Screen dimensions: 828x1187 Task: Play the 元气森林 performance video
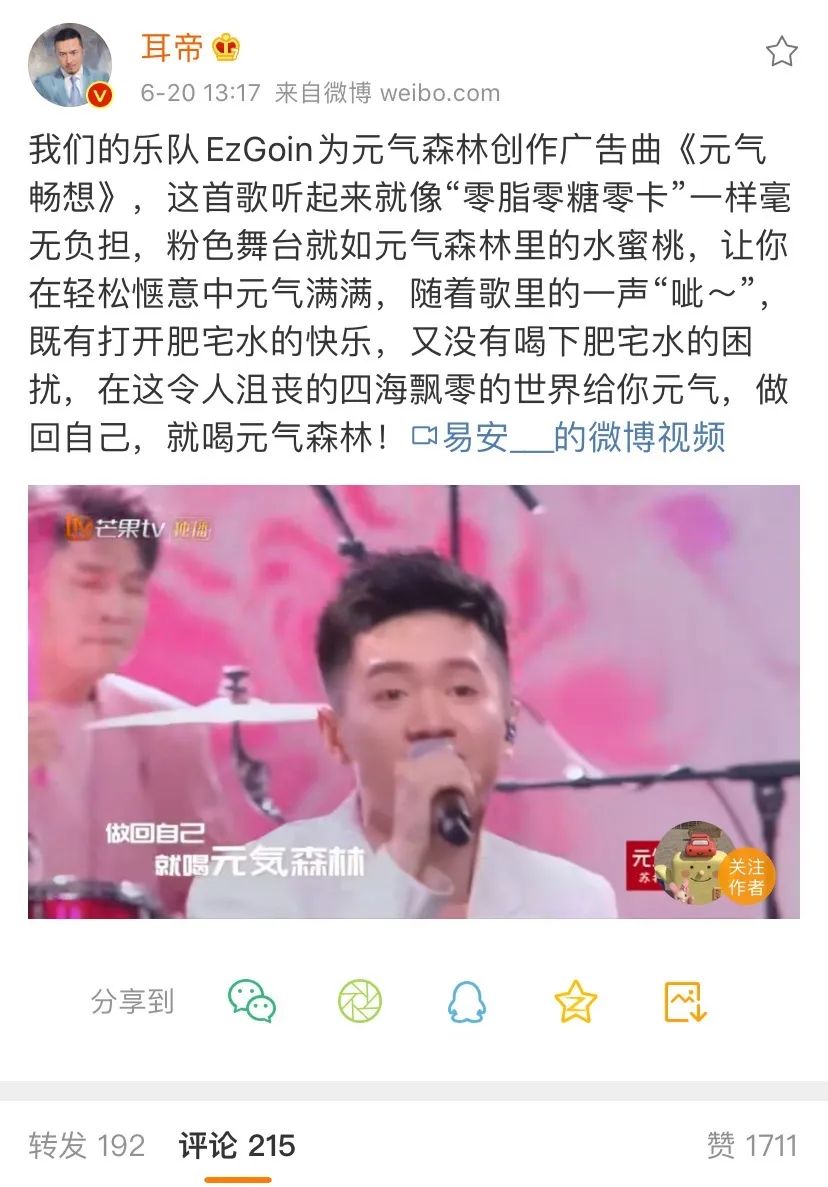click(x=413, y=701)
